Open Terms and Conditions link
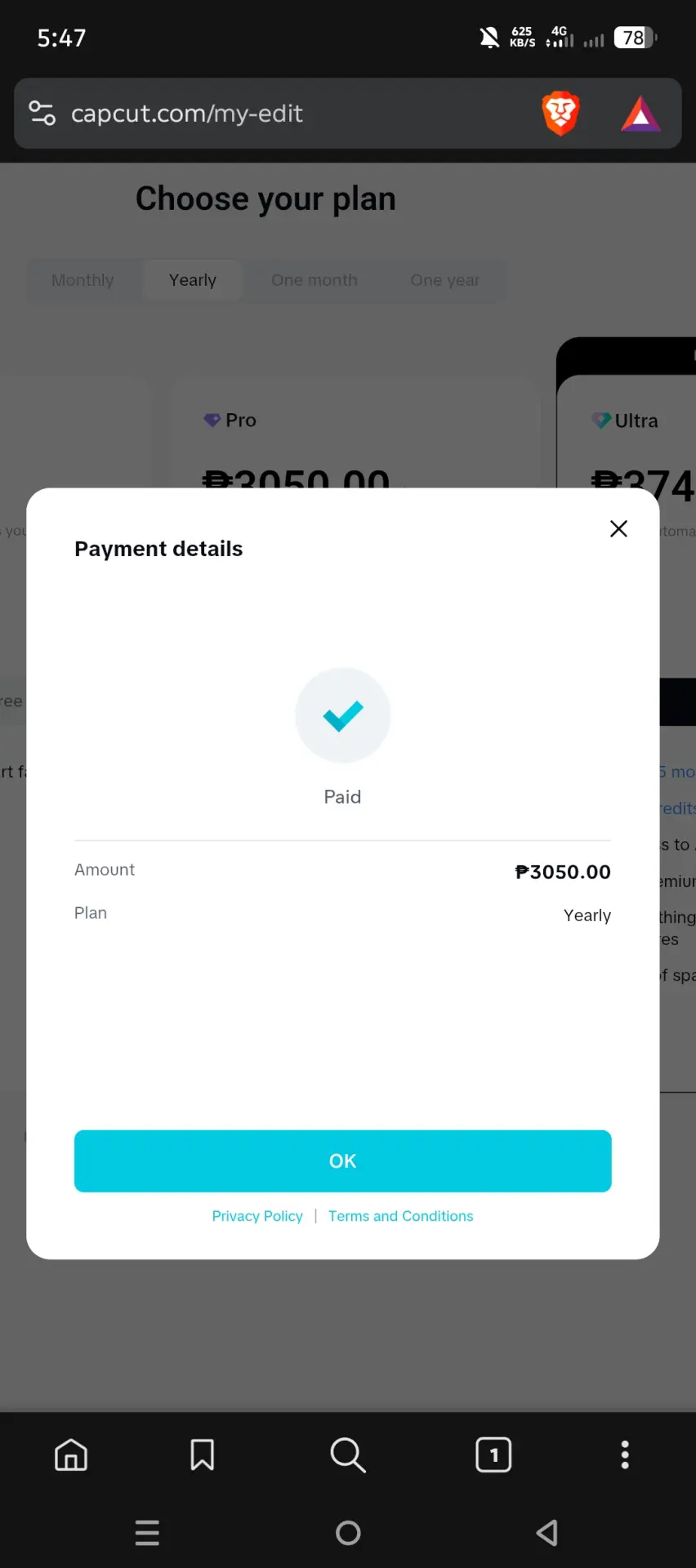 pyautogui.click(x=400, y=1216)
